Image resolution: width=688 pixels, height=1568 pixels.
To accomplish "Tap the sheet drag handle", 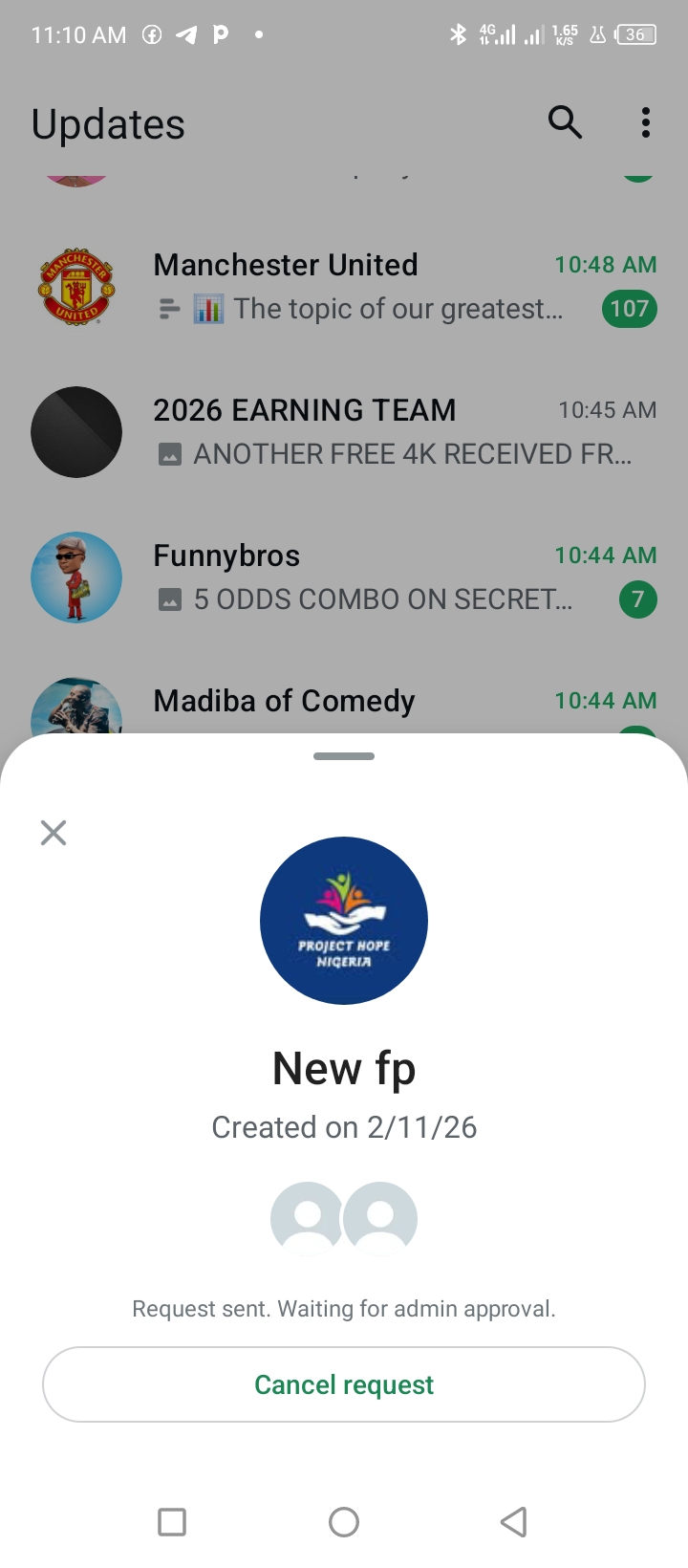I will [344, 756].
